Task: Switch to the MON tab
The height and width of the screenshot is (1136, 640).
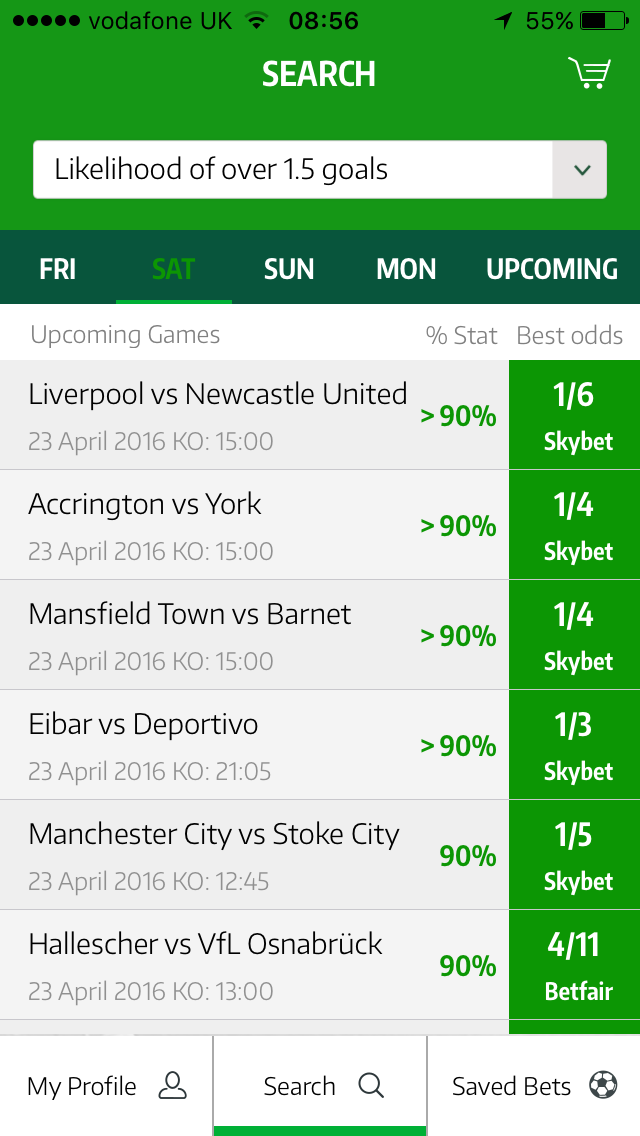Action: coord(406,269)
